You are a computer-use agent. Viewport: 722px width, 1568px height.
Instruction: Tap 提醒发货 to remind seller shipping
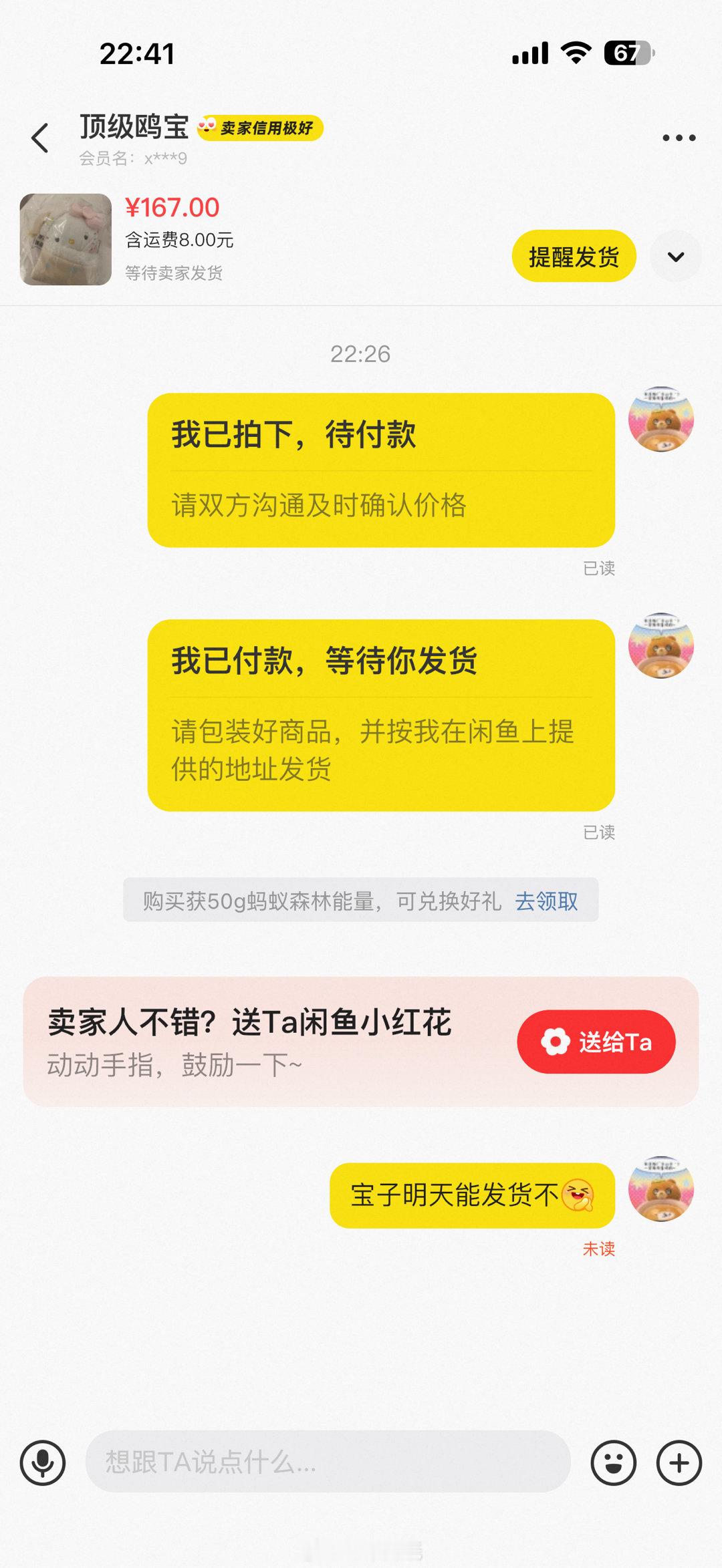(x=574, y=256)
